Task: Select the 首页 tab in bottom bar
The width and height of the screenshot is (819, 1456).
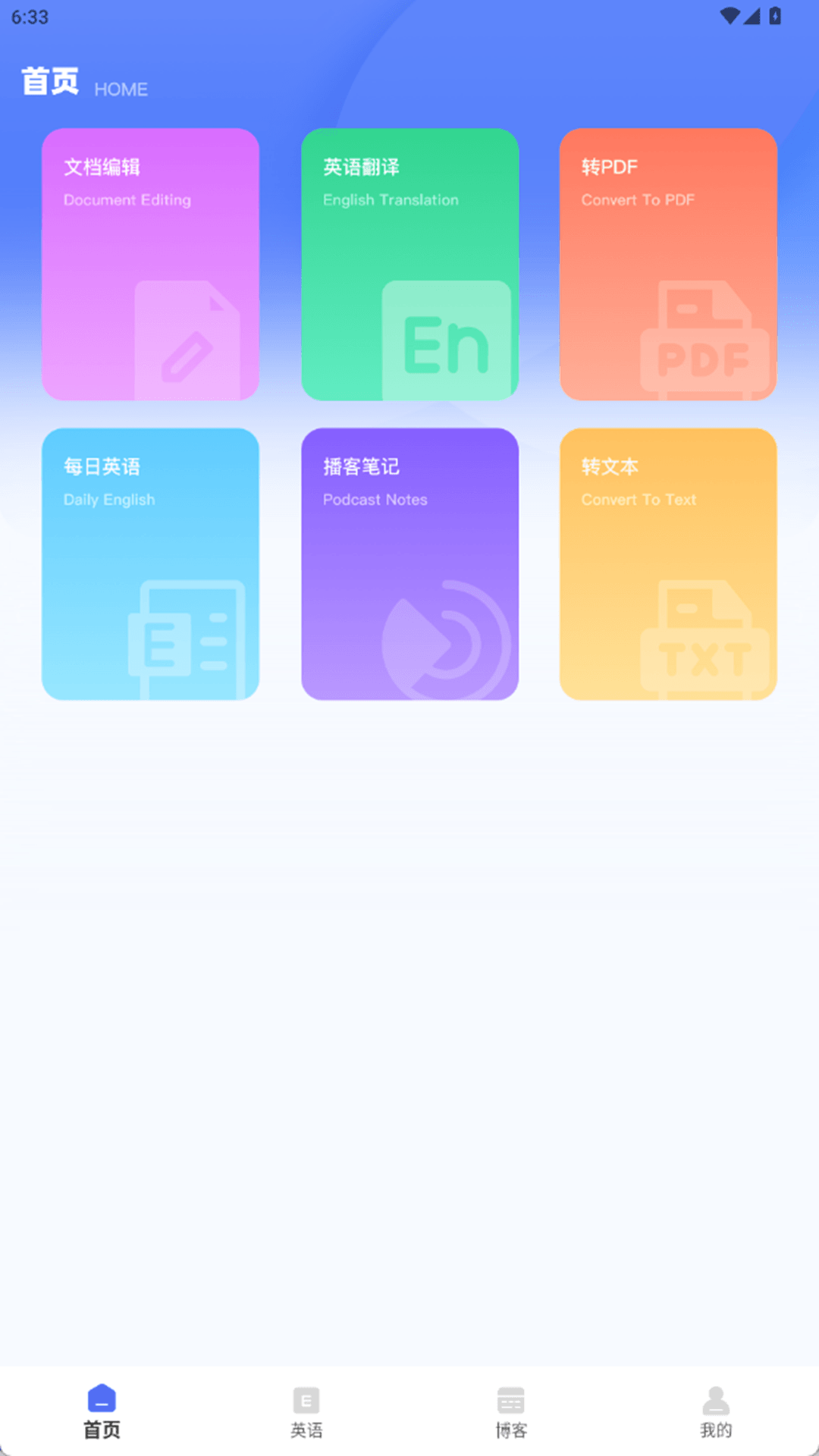Action: coord(101,1429)
